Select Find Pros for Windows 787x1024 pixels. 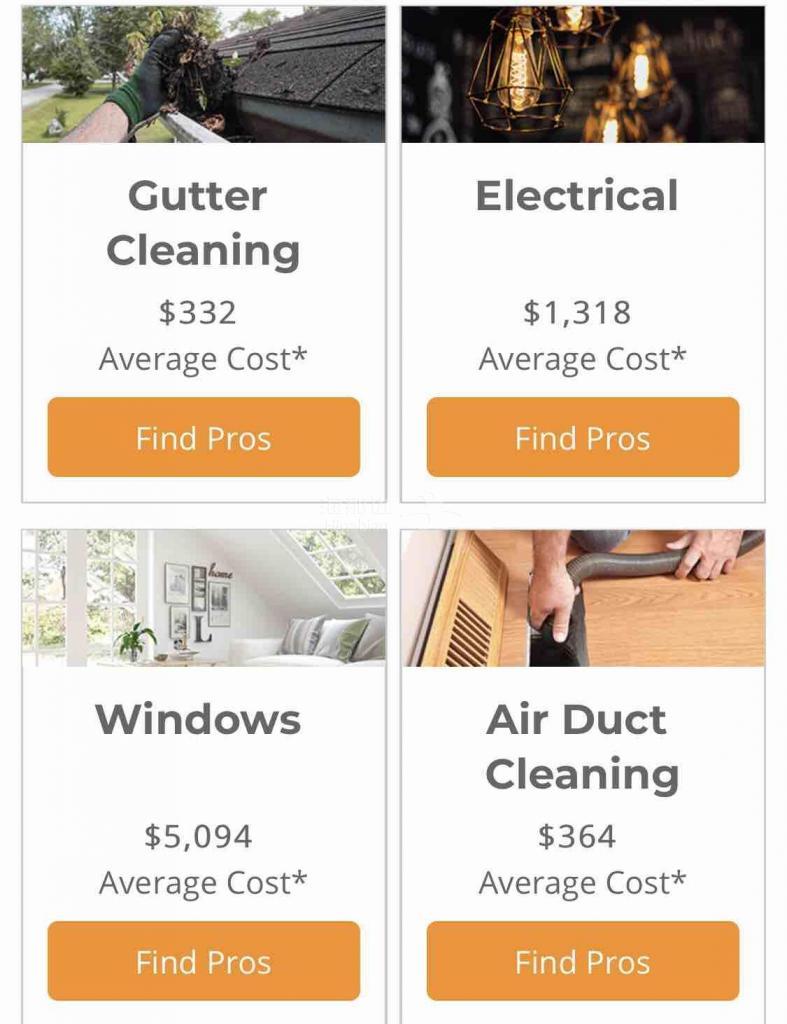[x=203, y=961]
